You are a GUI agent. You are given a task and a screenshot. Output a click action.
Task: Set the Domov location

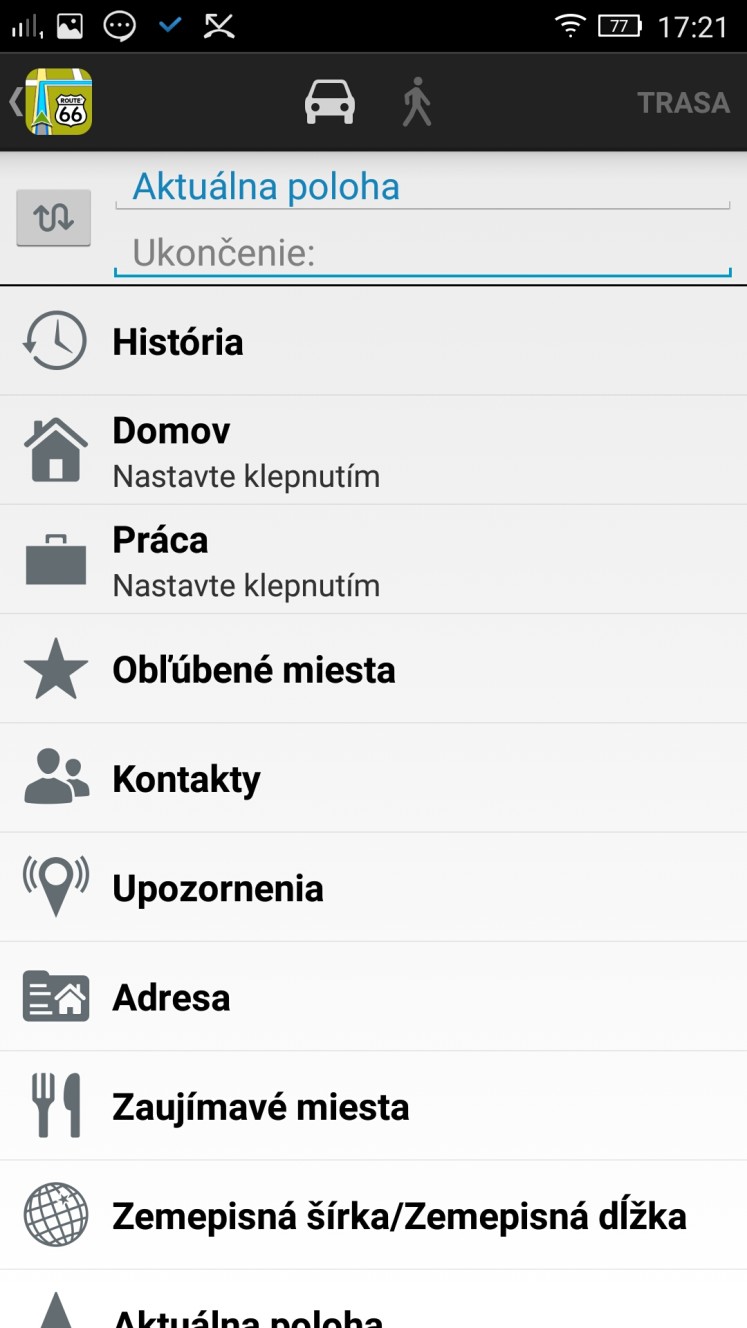(x=373, y=450)
